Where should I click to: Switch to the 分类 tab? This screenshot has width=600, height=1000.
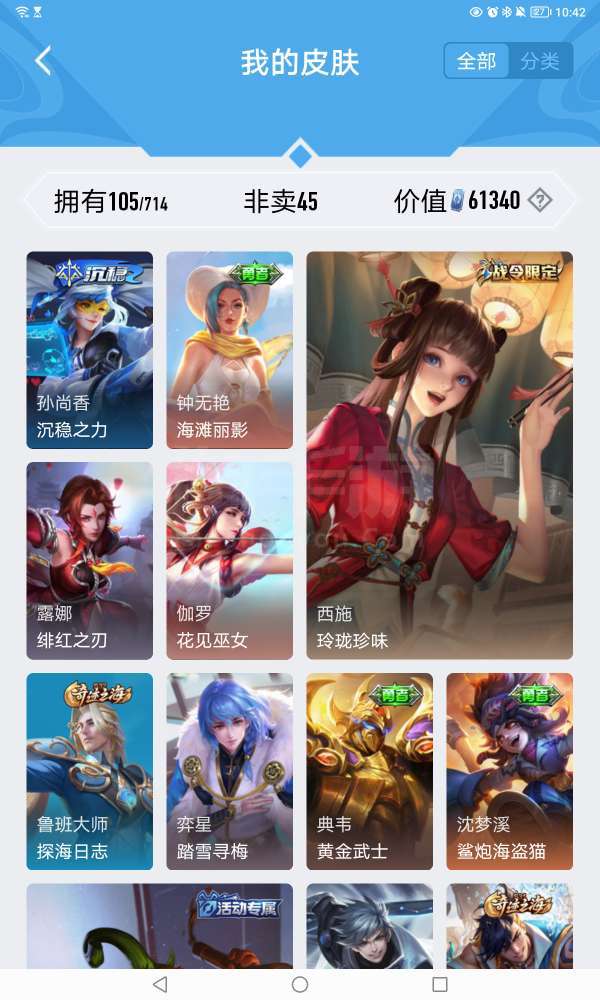click(x=540, y=61)
